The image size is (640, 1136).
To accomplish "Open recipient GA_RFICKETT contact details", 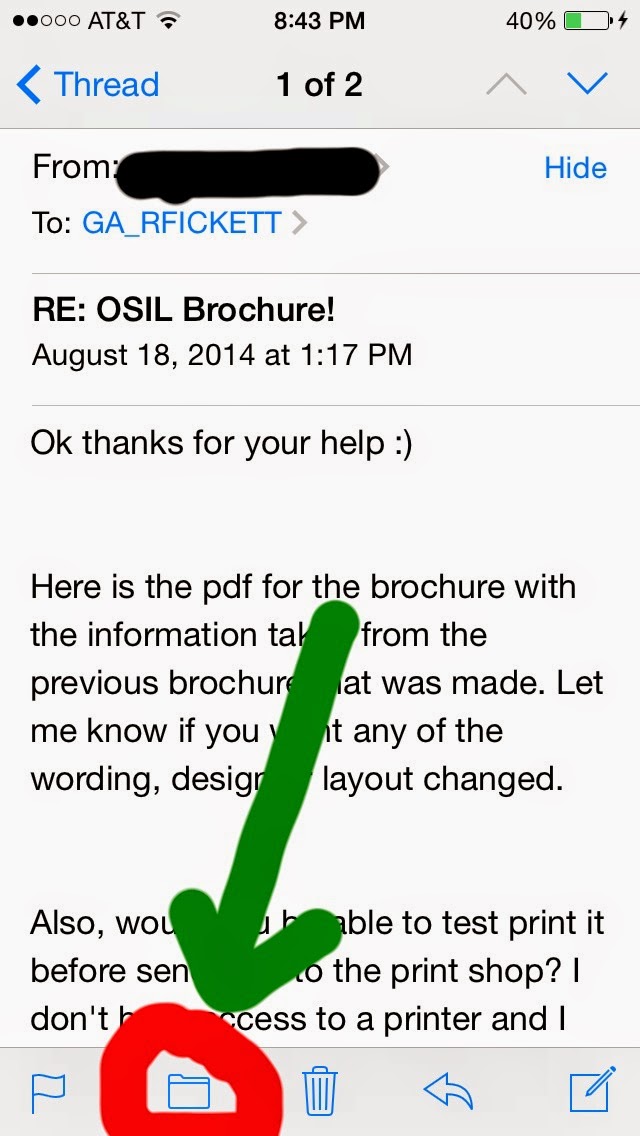I will [x=181, y=222].
